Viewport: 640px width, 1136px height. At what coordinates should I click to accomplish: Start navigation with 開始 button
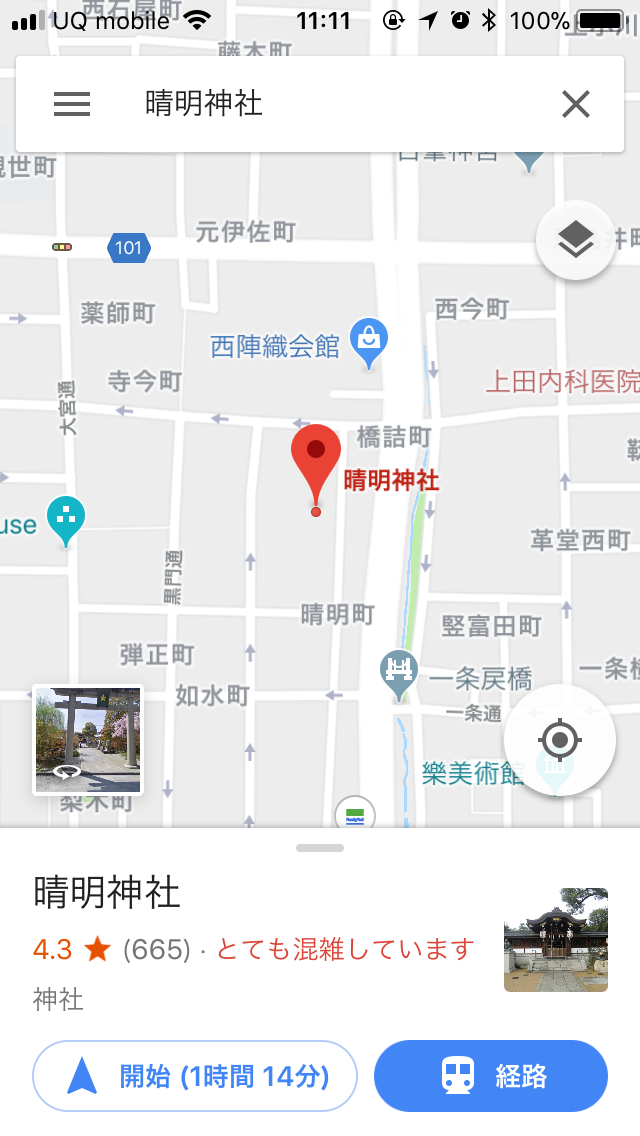pos(195,1076)
